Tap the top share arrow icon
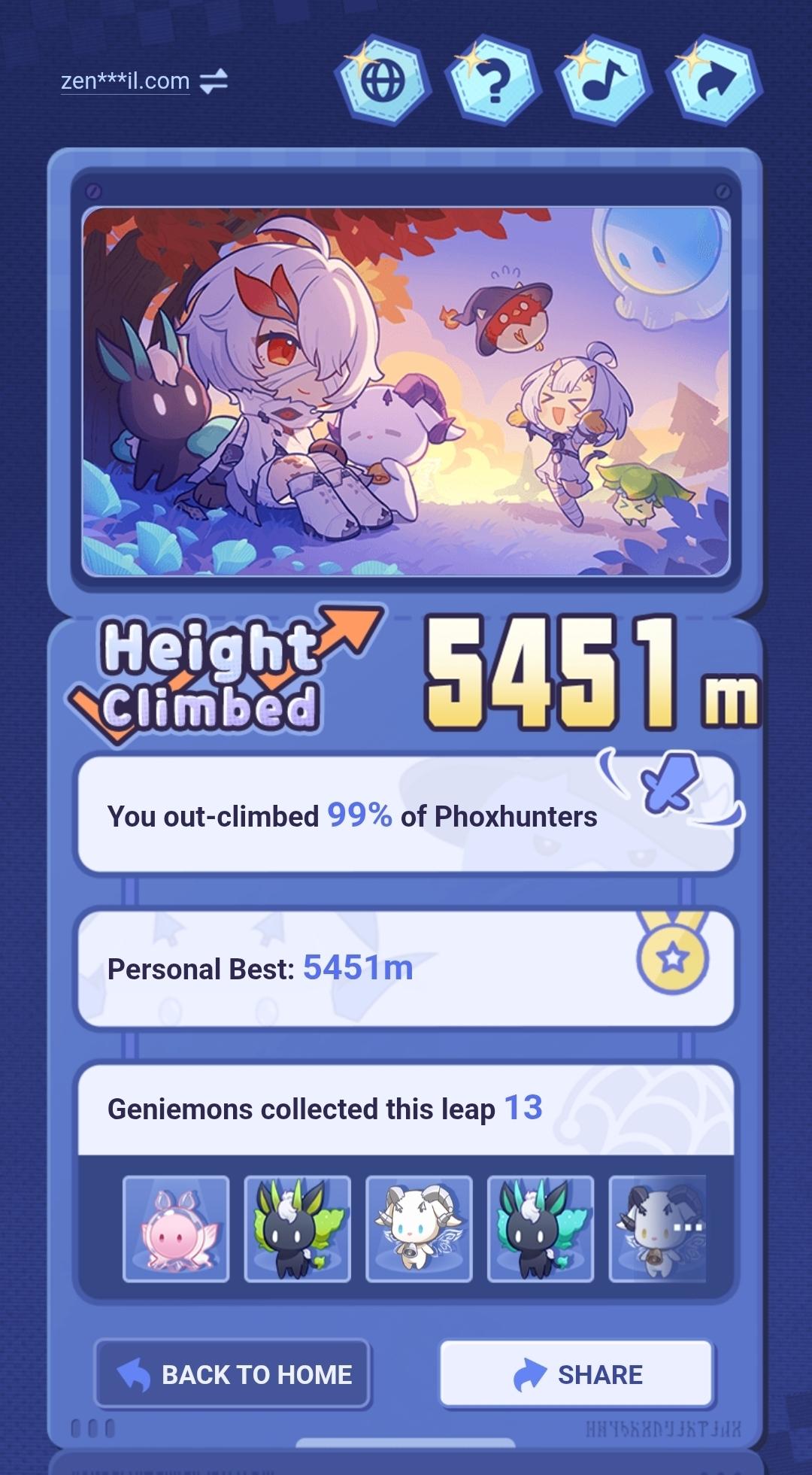 (x=714, y=80)
